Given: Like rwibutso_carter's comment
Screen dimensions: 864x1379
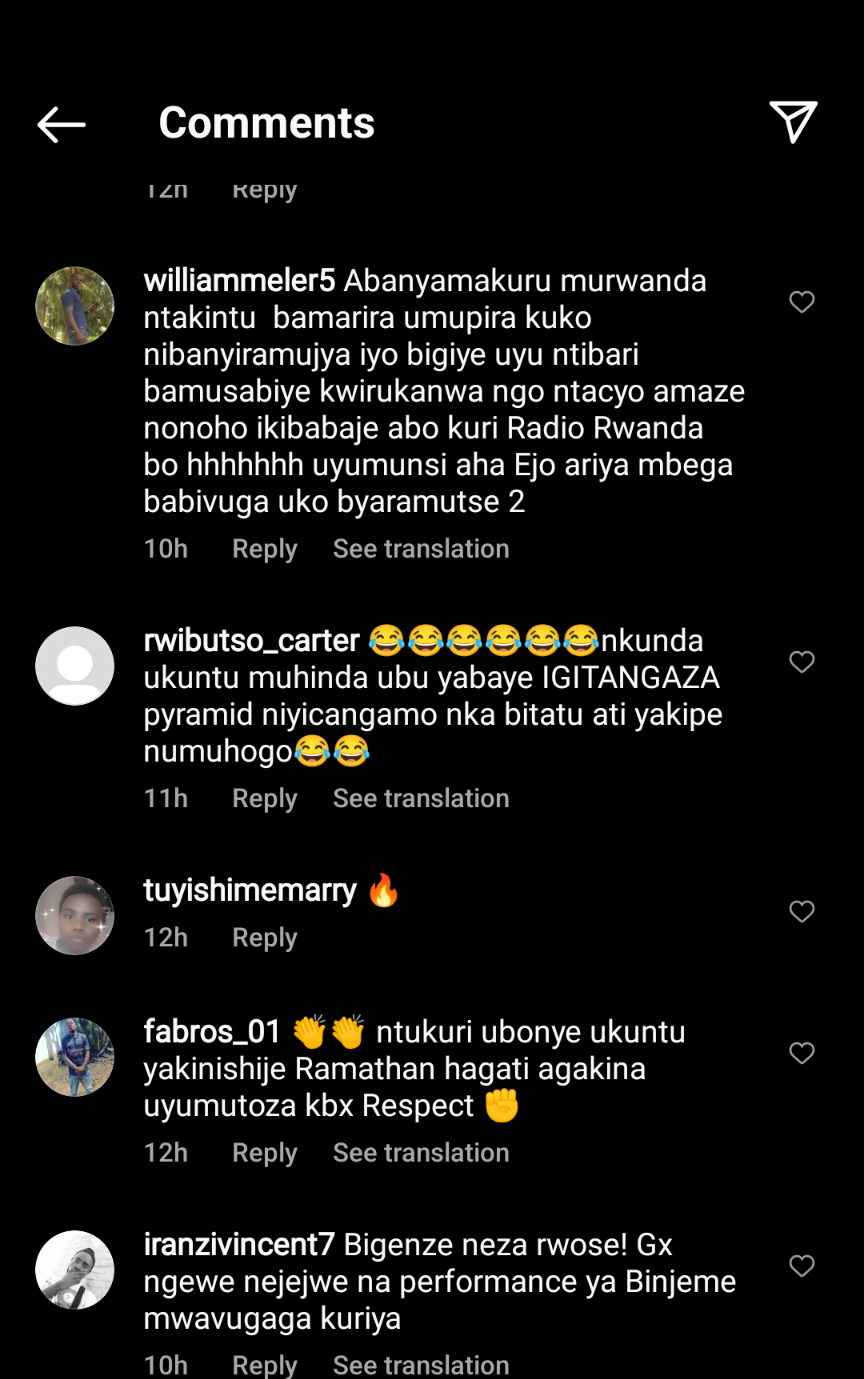Looking at the screenshot, I should 802,662.
